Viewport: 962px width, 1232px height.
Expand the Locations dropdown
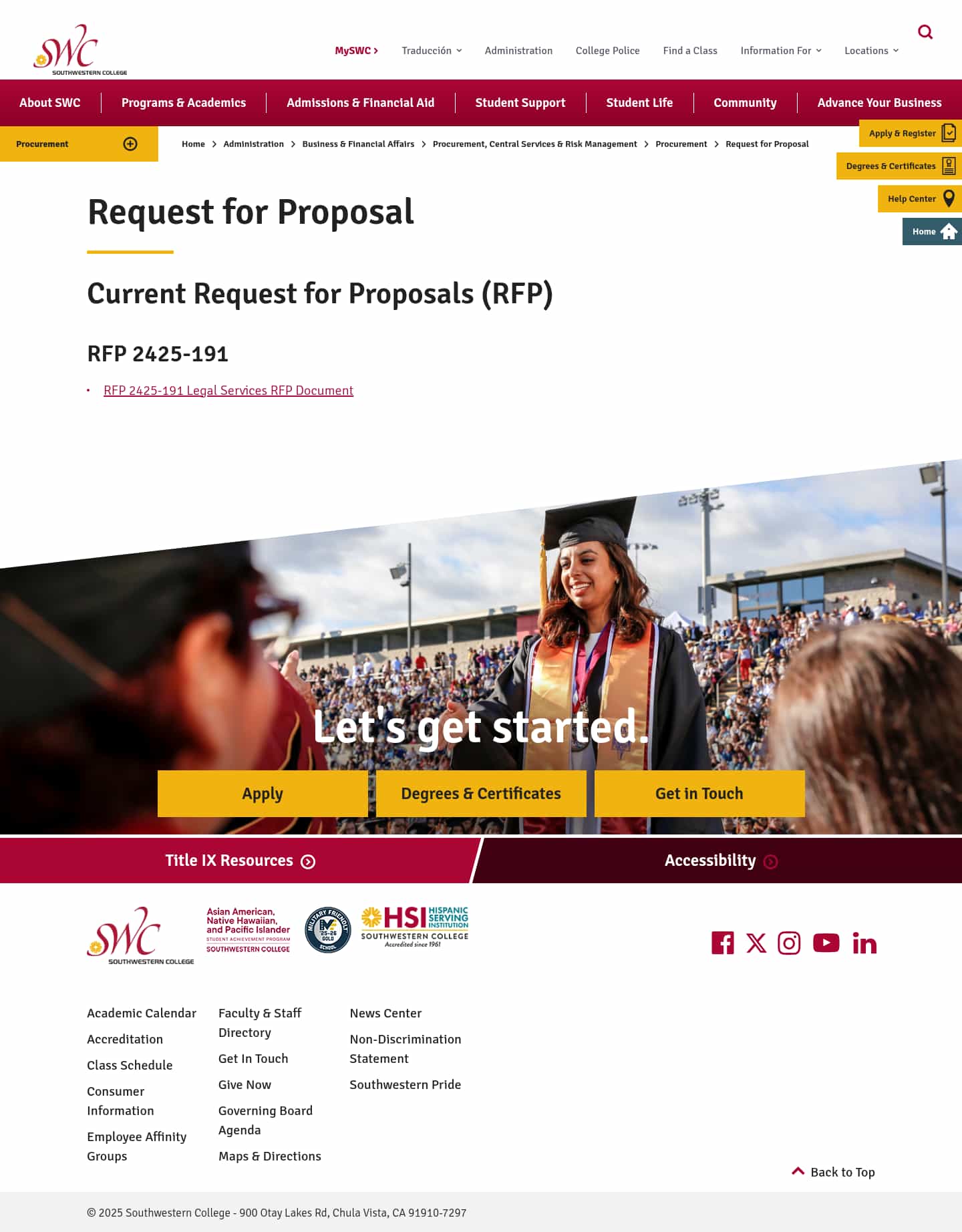click(870, 51)
